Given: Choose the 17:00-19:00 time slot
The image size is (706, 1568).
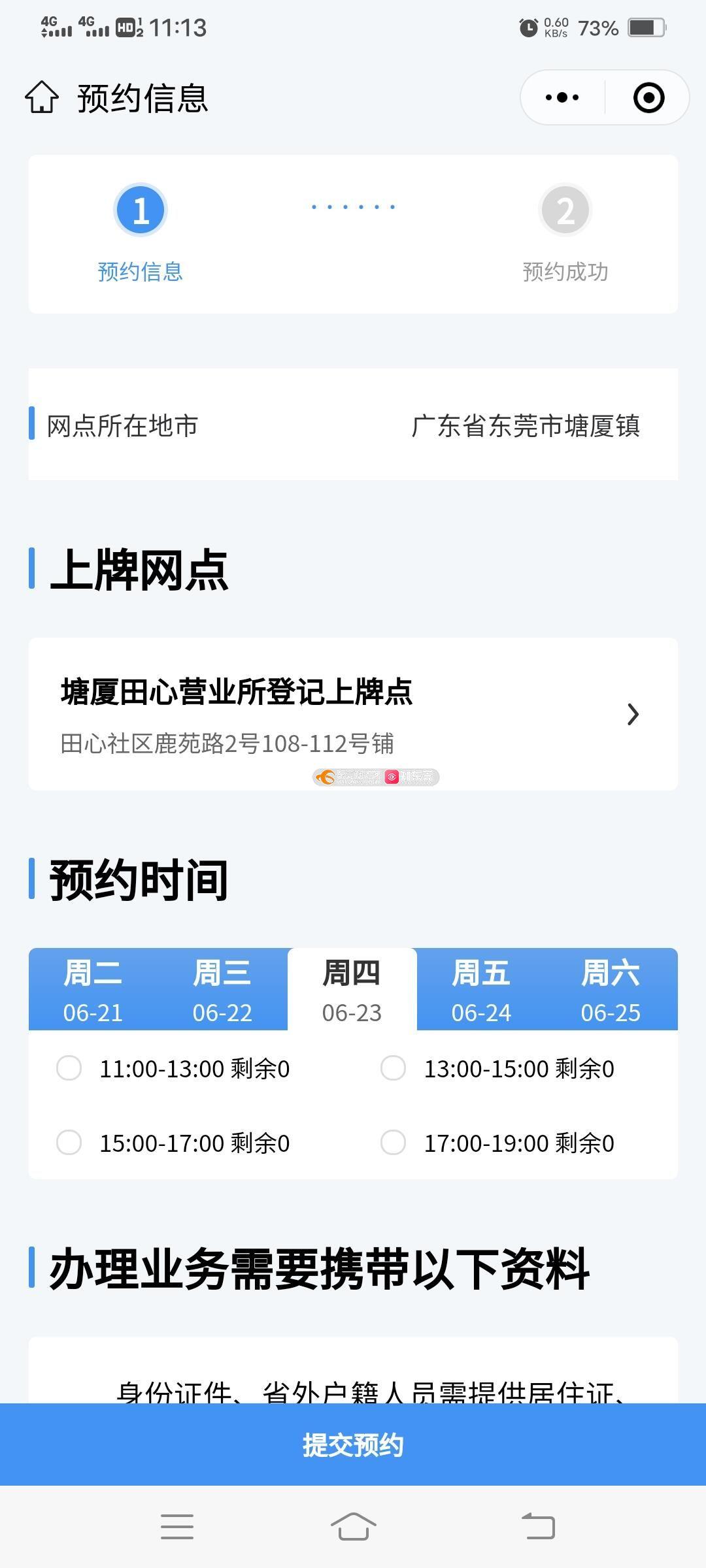Looking at the screenshot, I should (x=497, y=1143).
